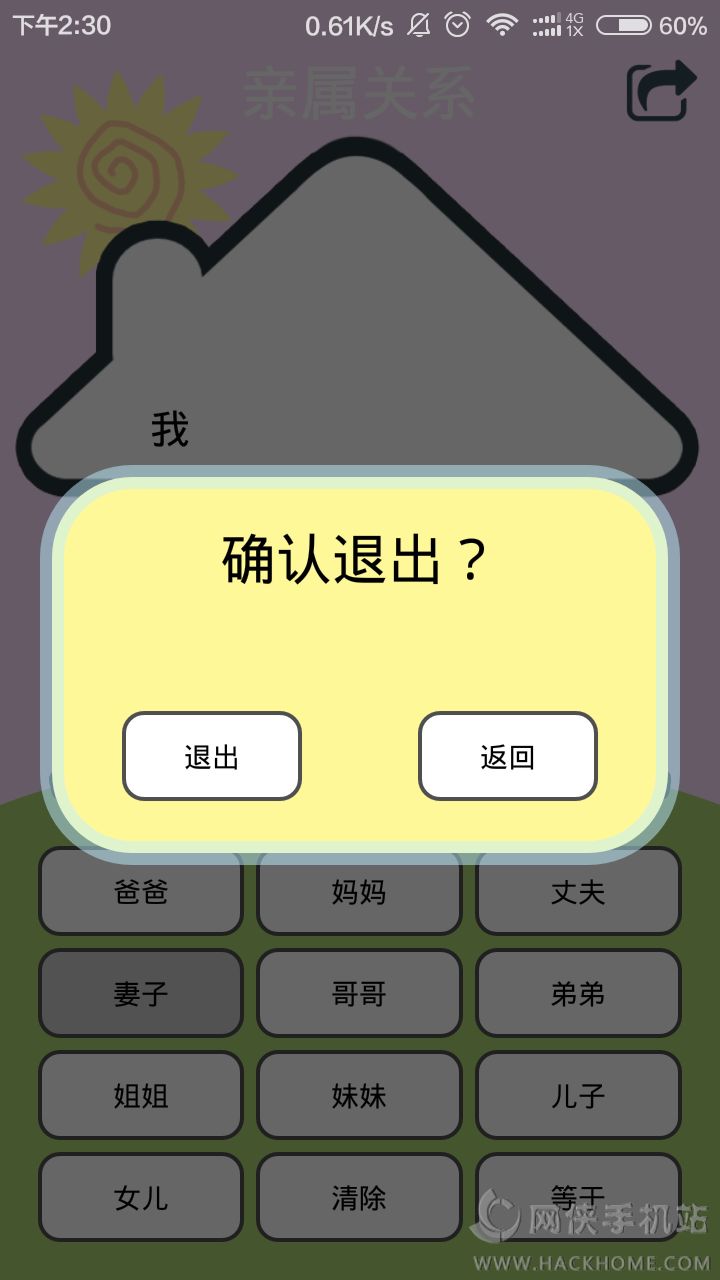Tap 返回 to cancel exiting
Screen dimensions: 720x1280
coord(507,756)
